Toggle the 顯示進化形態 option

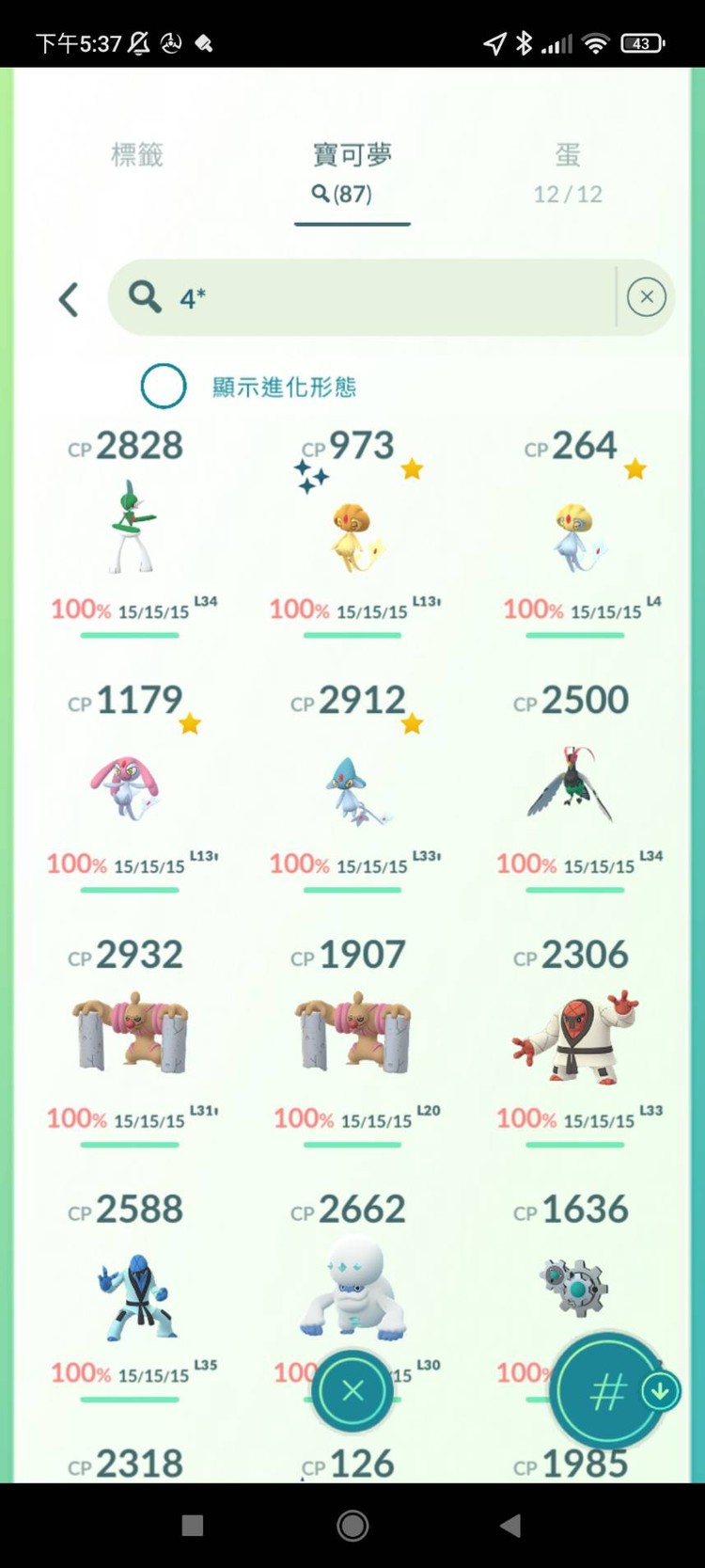click(164, 387)
